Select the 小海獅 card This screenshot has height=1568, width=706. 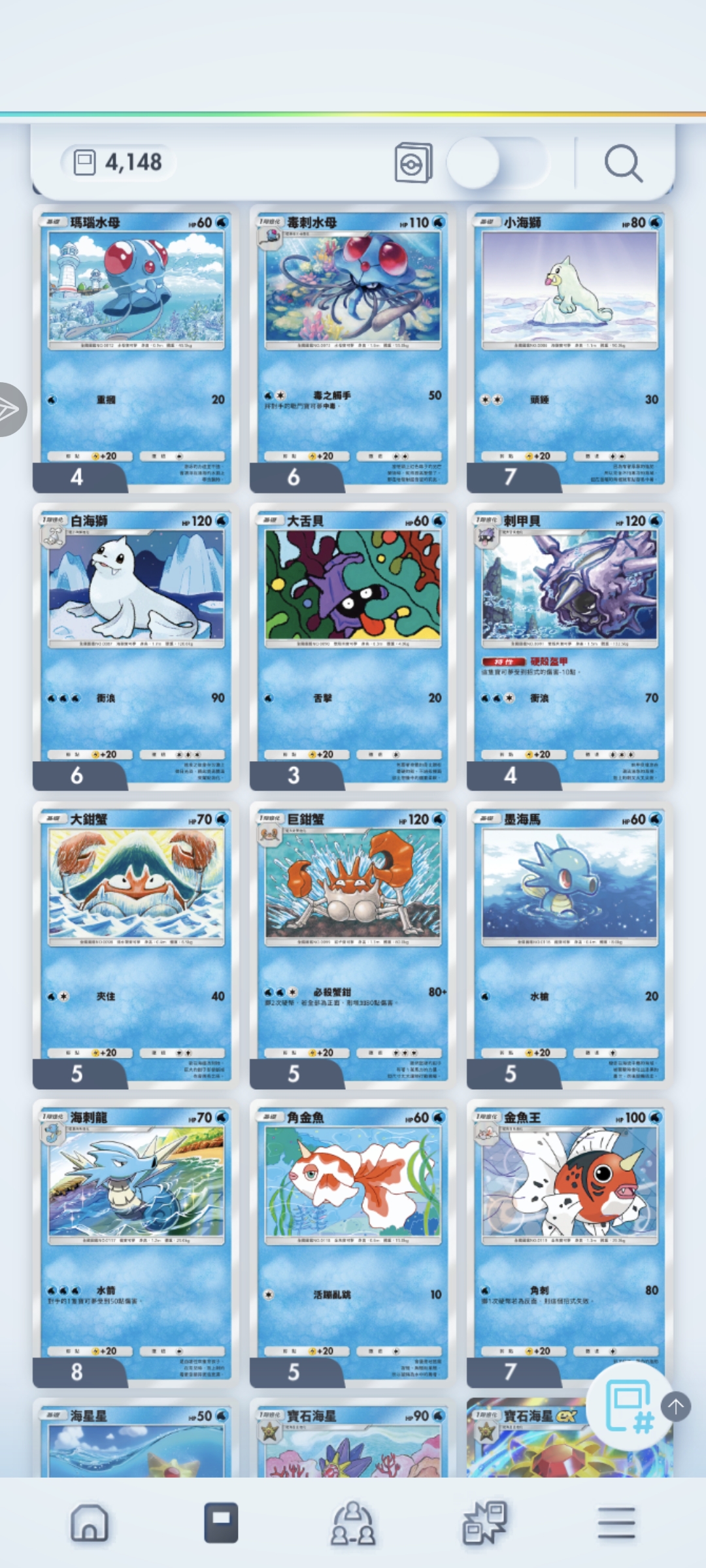click(569, 346)
